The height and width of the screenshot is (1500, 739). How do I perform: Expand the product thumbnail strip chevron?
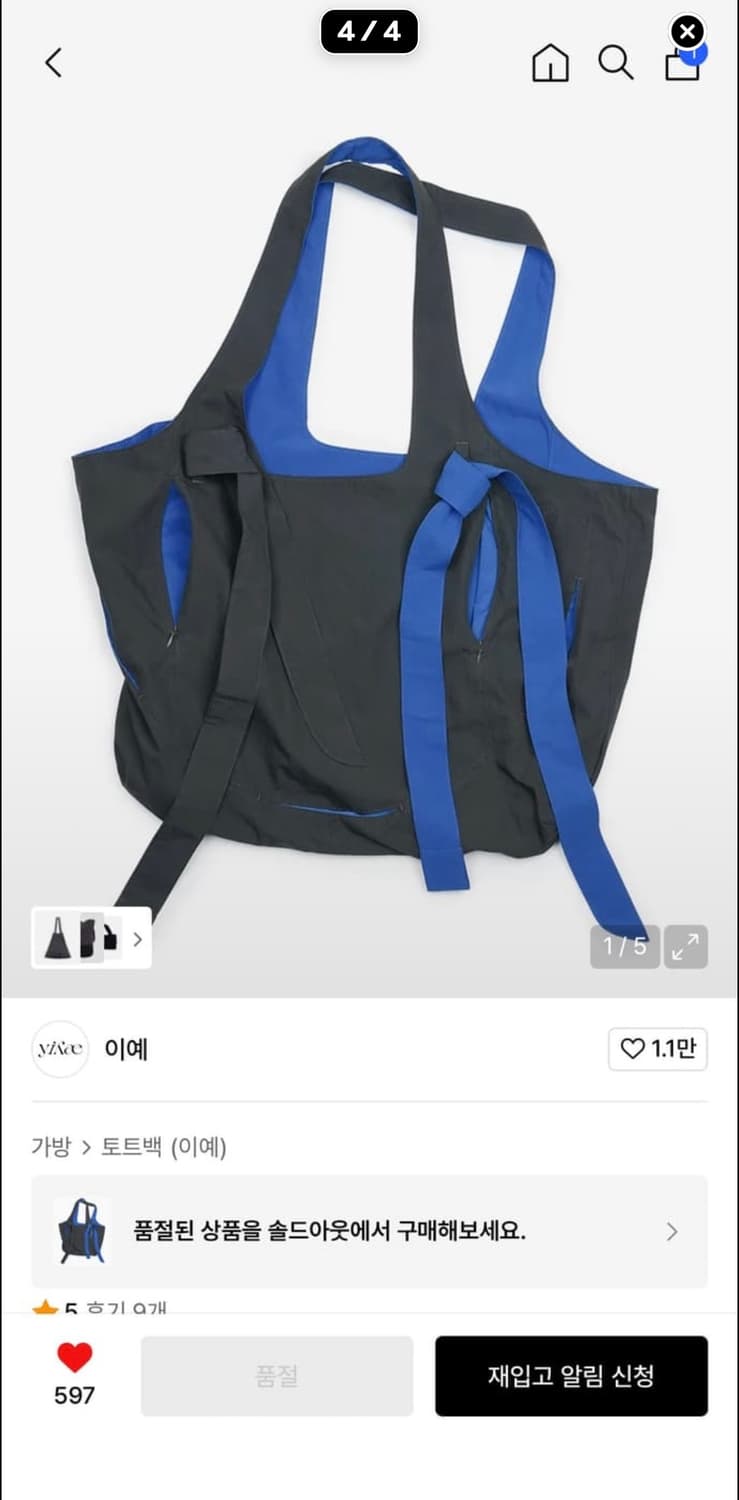[x=137, y=940]
